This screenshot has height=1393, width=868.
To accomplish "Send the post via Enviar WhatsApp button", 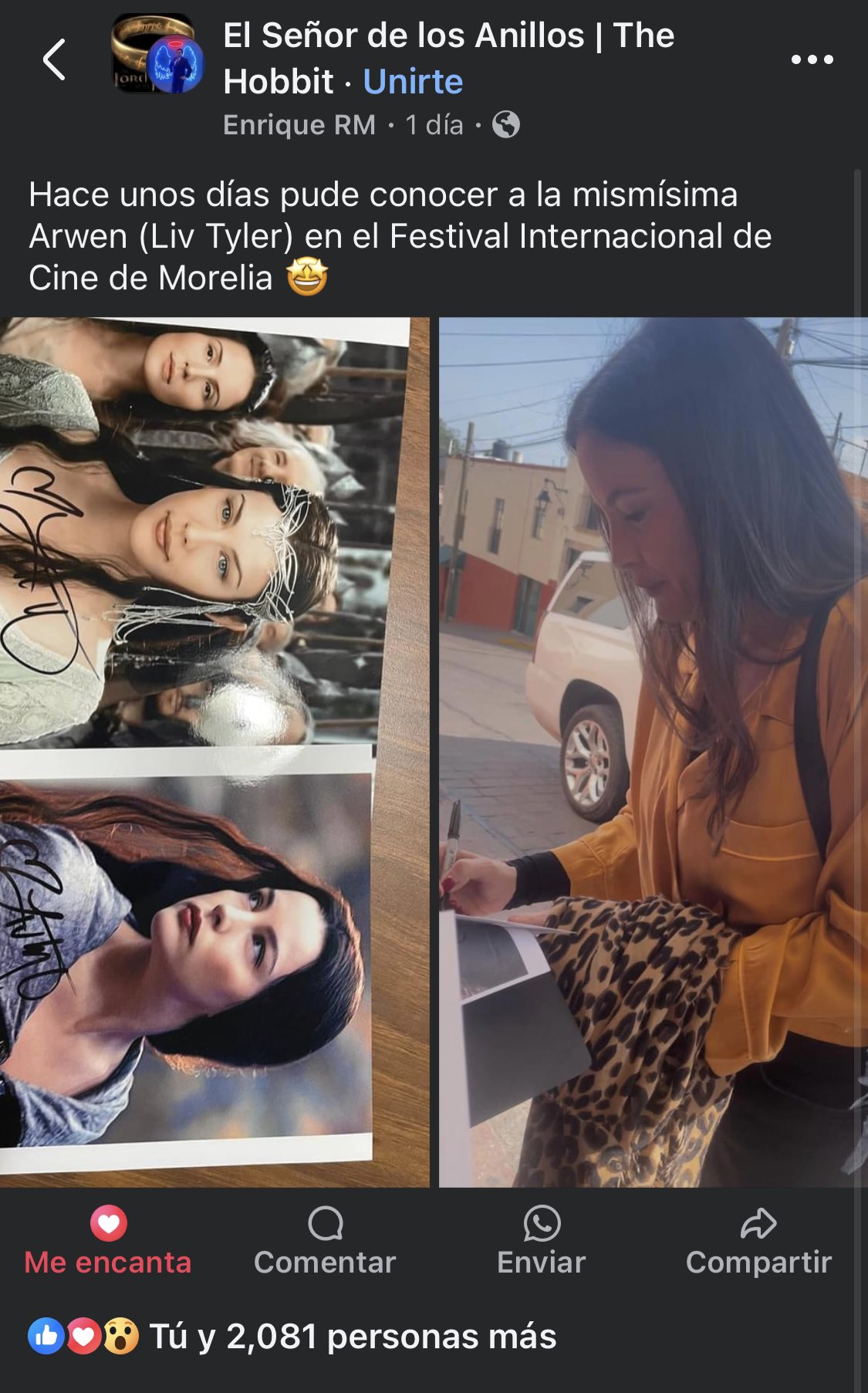I will point(542,1241).
